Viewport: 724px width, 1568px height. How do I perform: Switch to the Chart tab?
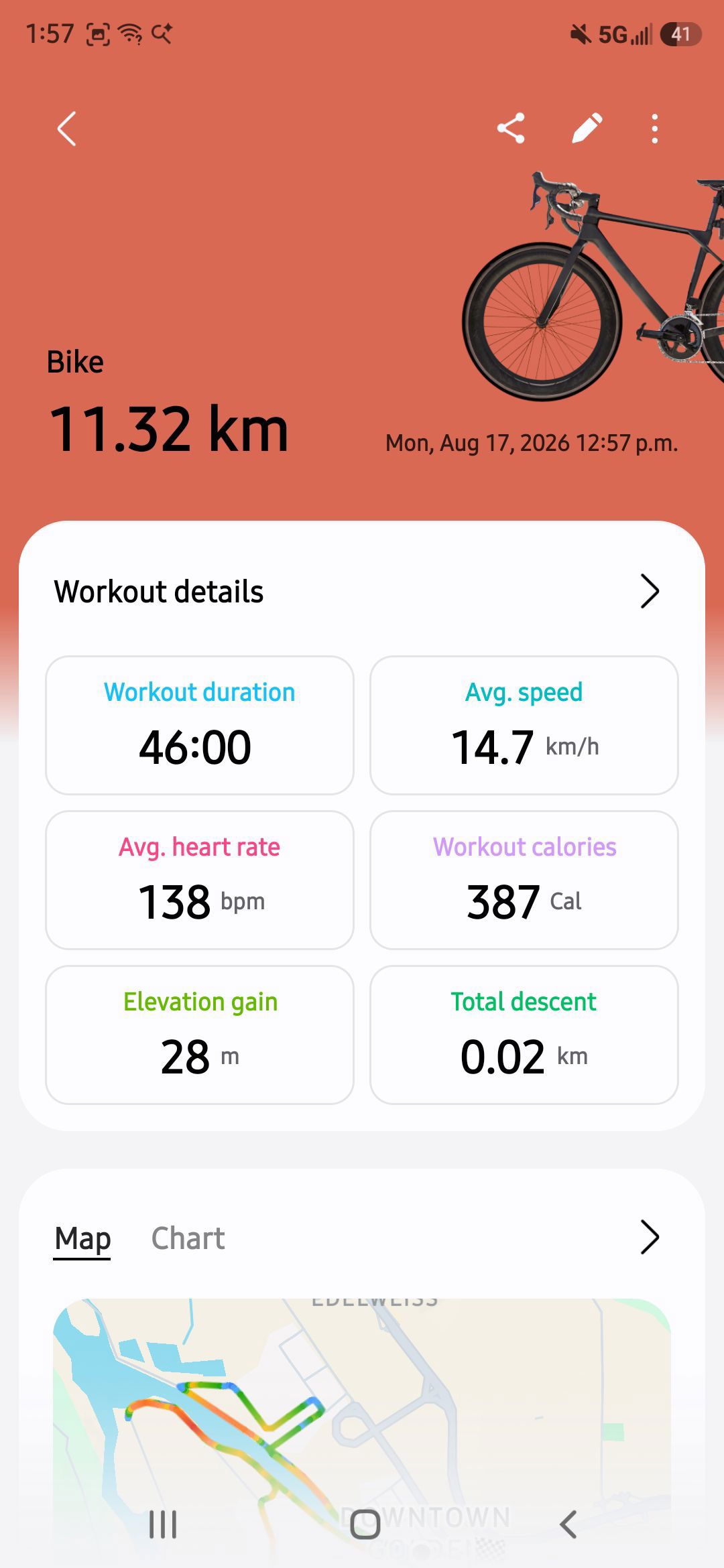tap(188, 1238)
